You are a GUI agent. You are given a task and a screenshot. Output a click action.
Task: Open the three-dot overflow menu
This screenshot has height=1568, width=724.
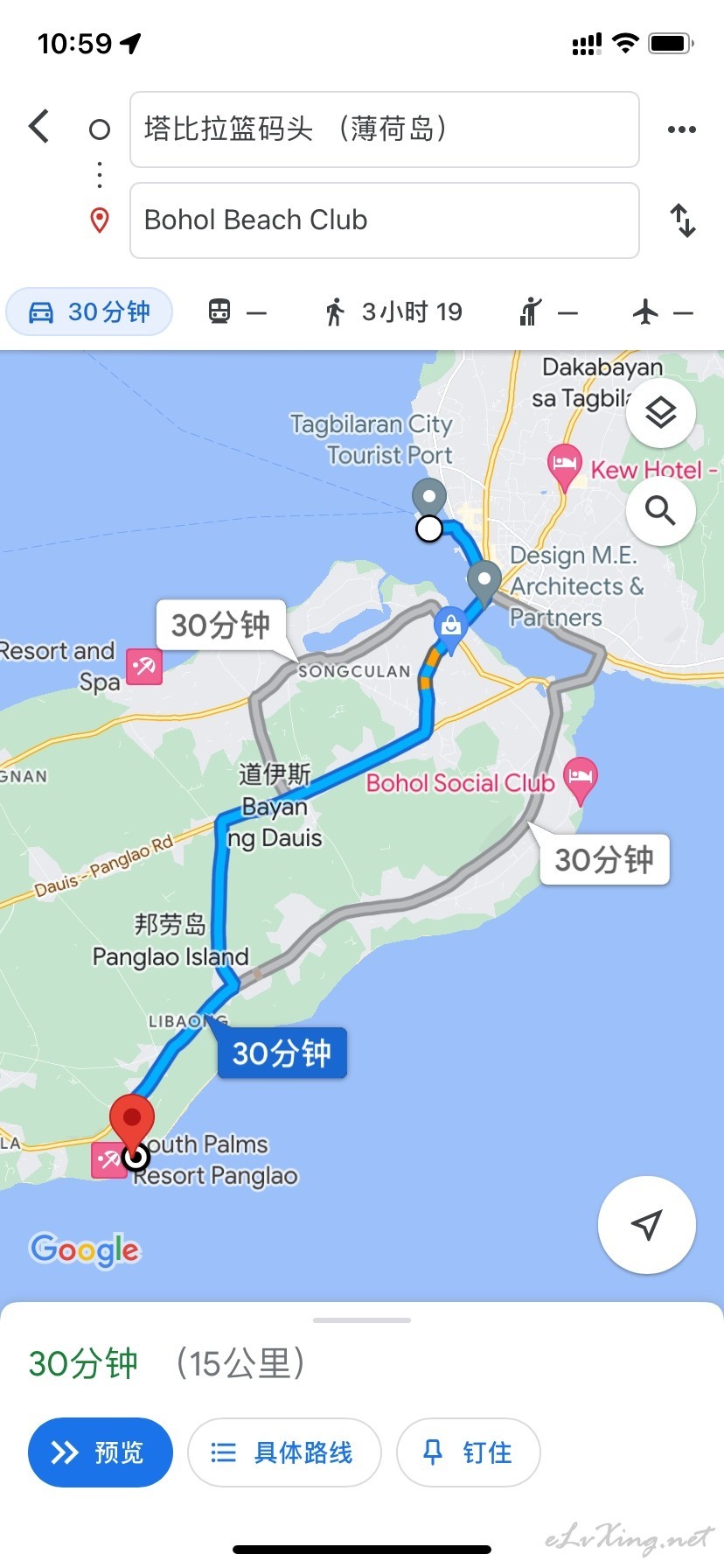(681, 129)
